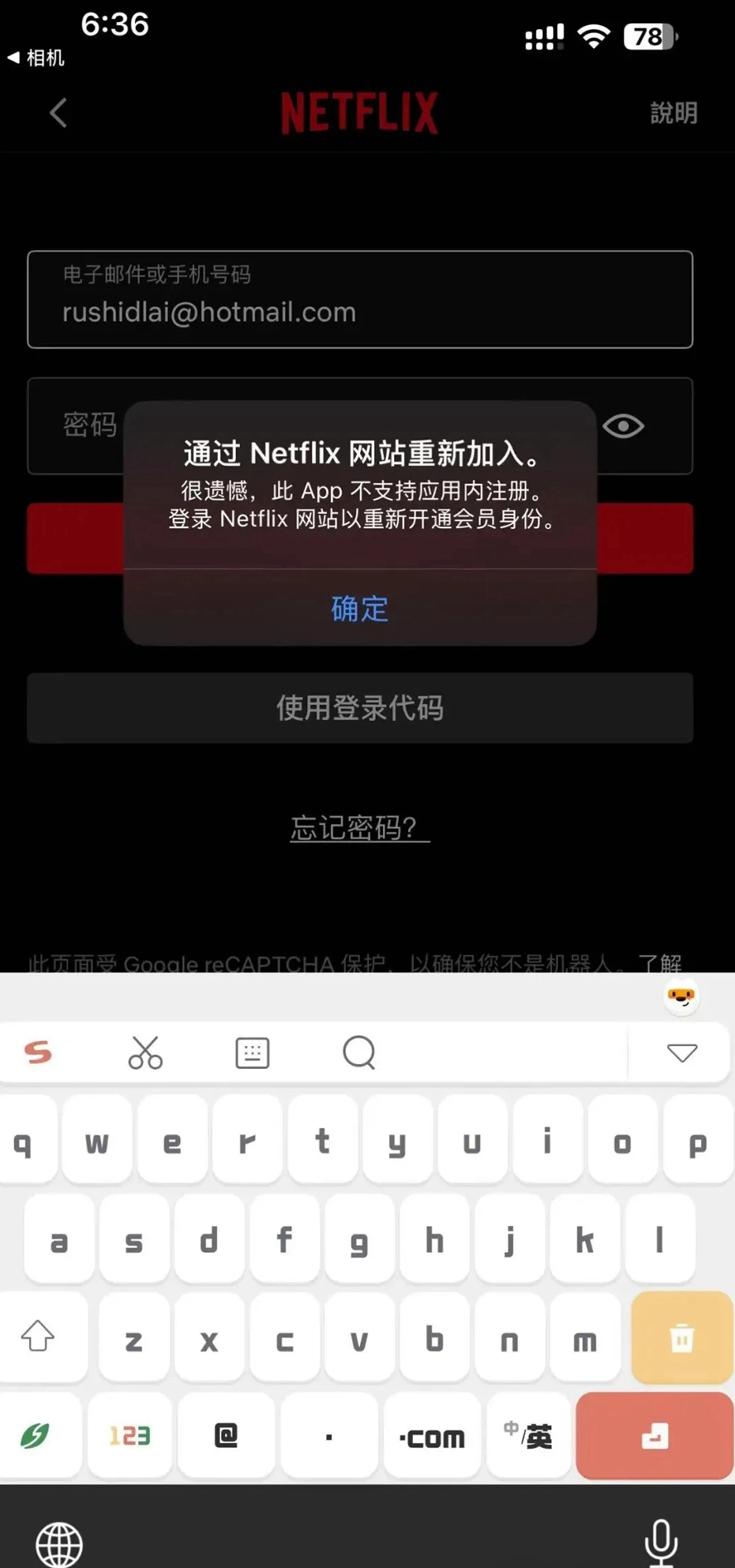Open the 忘记密码? link
Viewport: 735px width, 1568px height.
click(x=359, y=827)
